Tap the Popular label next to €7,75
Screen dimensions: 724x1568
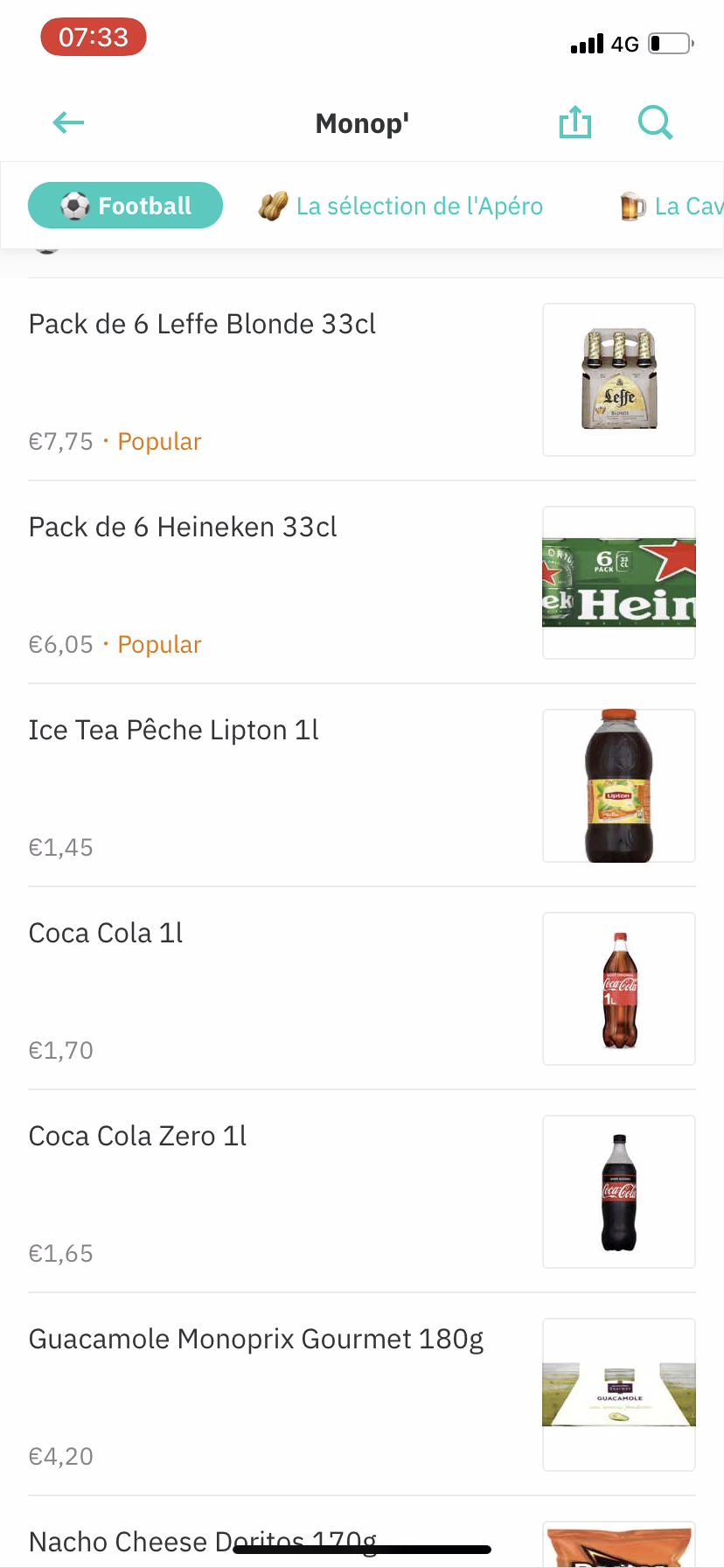[x=158, y=441]
